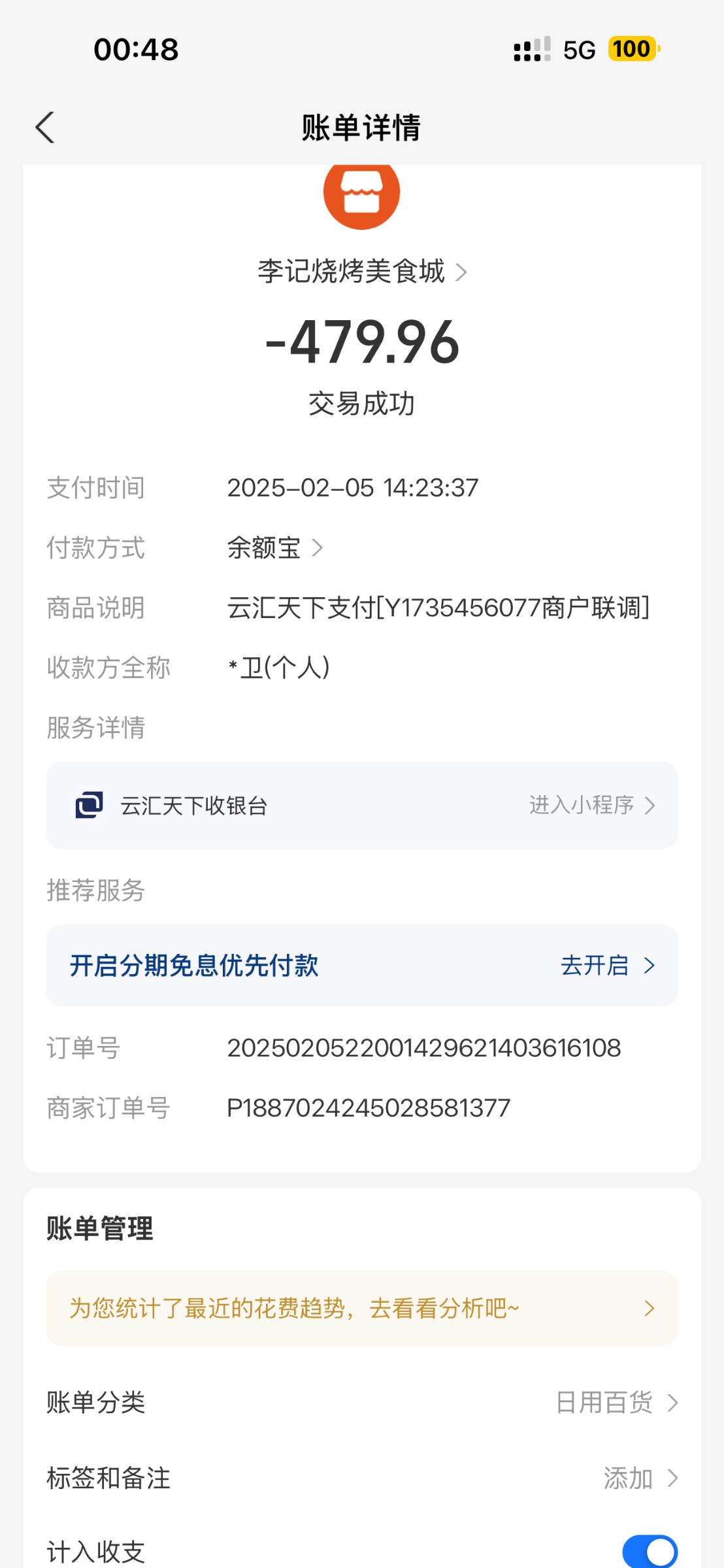View the spending trend analysis banner

(362, 1308)
